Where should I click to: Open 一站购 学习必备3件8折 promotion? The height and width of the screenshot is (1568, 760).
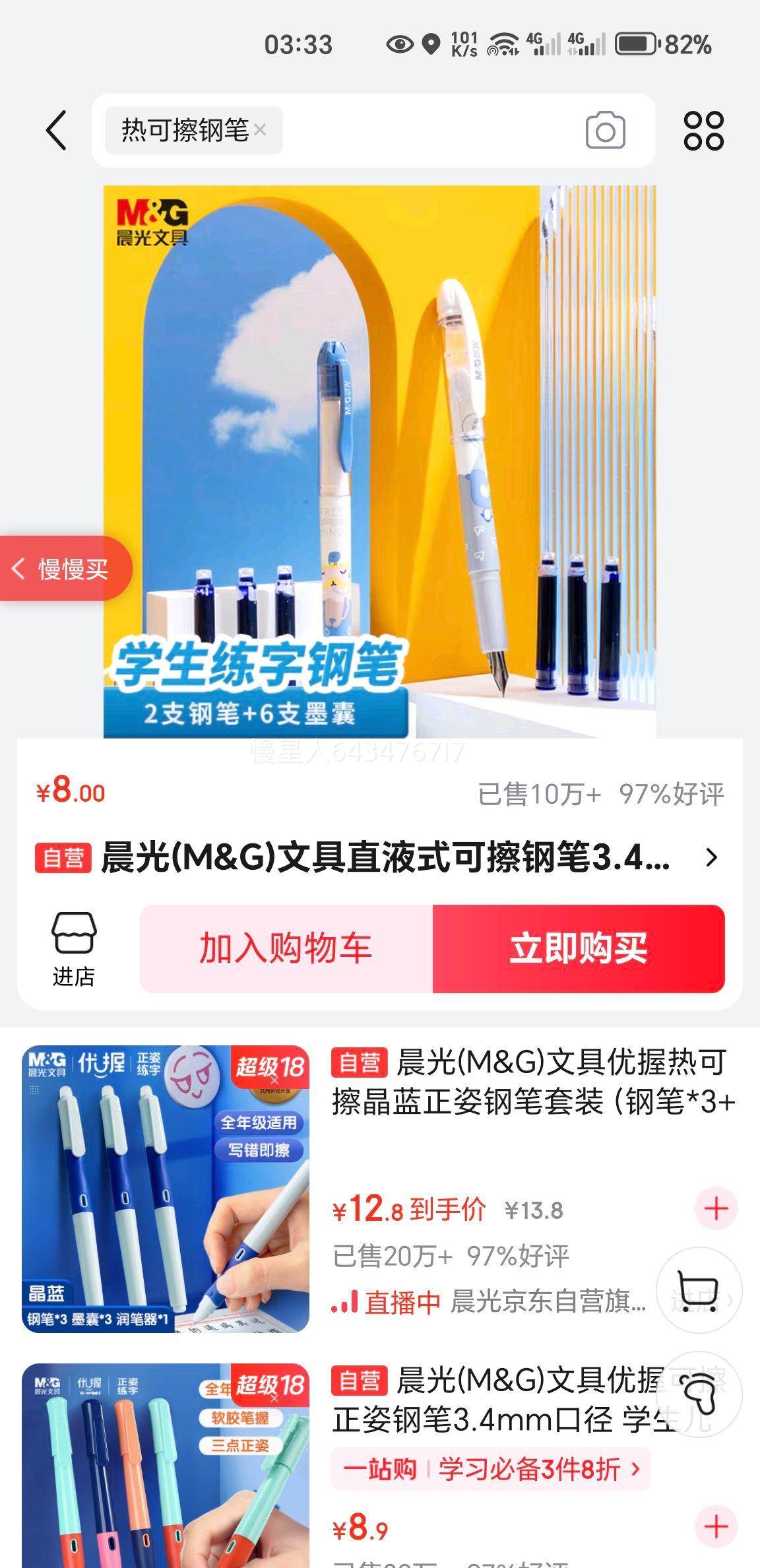click(491, 1468)
